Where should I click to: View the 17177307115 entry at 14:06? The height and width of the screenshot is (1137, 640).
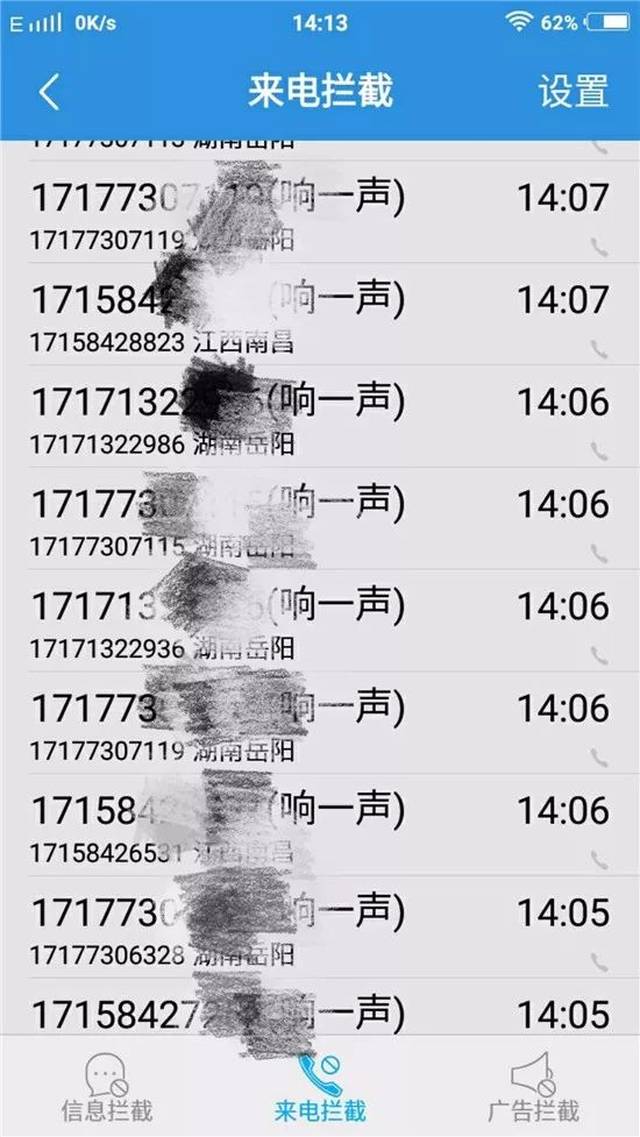pyautogui.click(x=320, y=518)
